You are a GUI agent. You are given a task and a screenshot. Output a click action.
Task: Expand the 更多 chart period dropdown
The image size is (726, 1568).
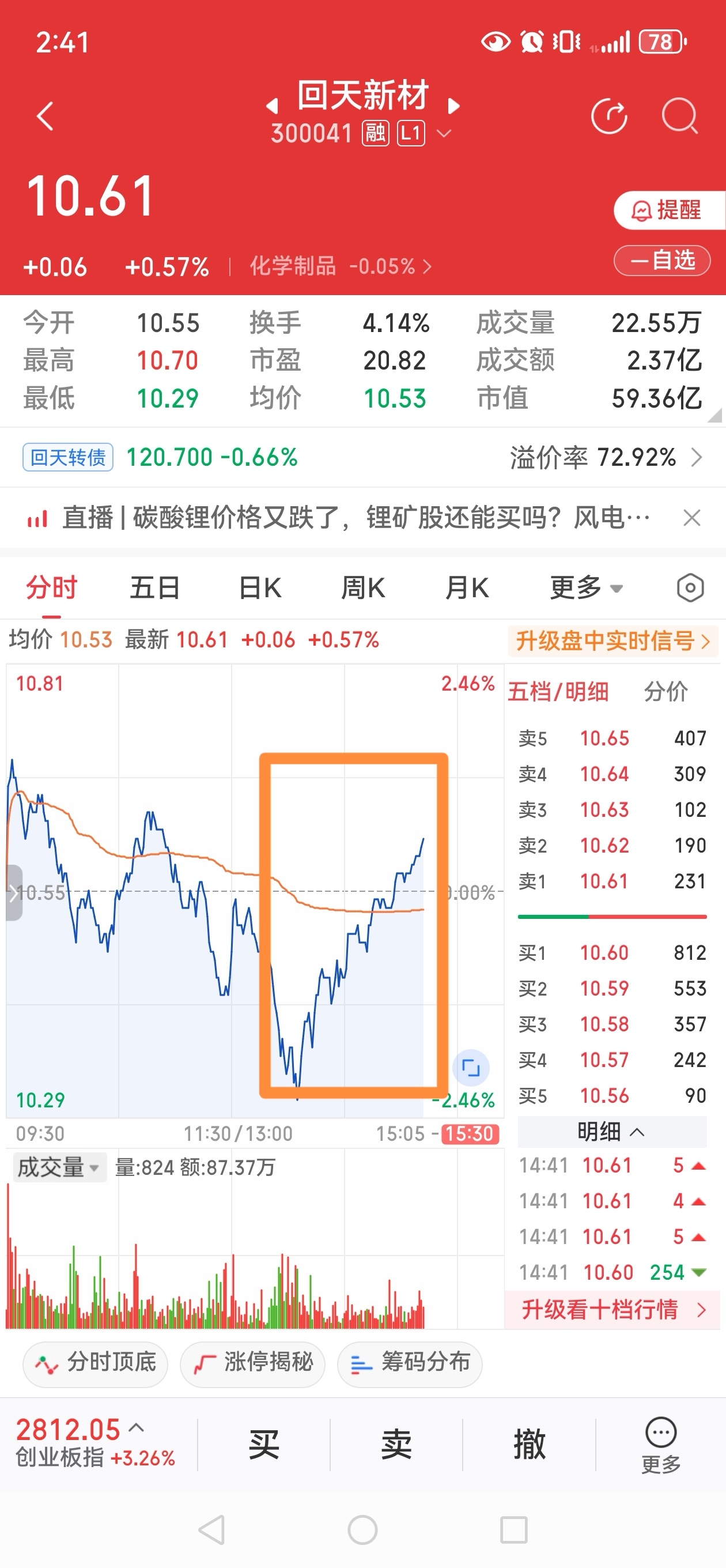pos(587,588)
